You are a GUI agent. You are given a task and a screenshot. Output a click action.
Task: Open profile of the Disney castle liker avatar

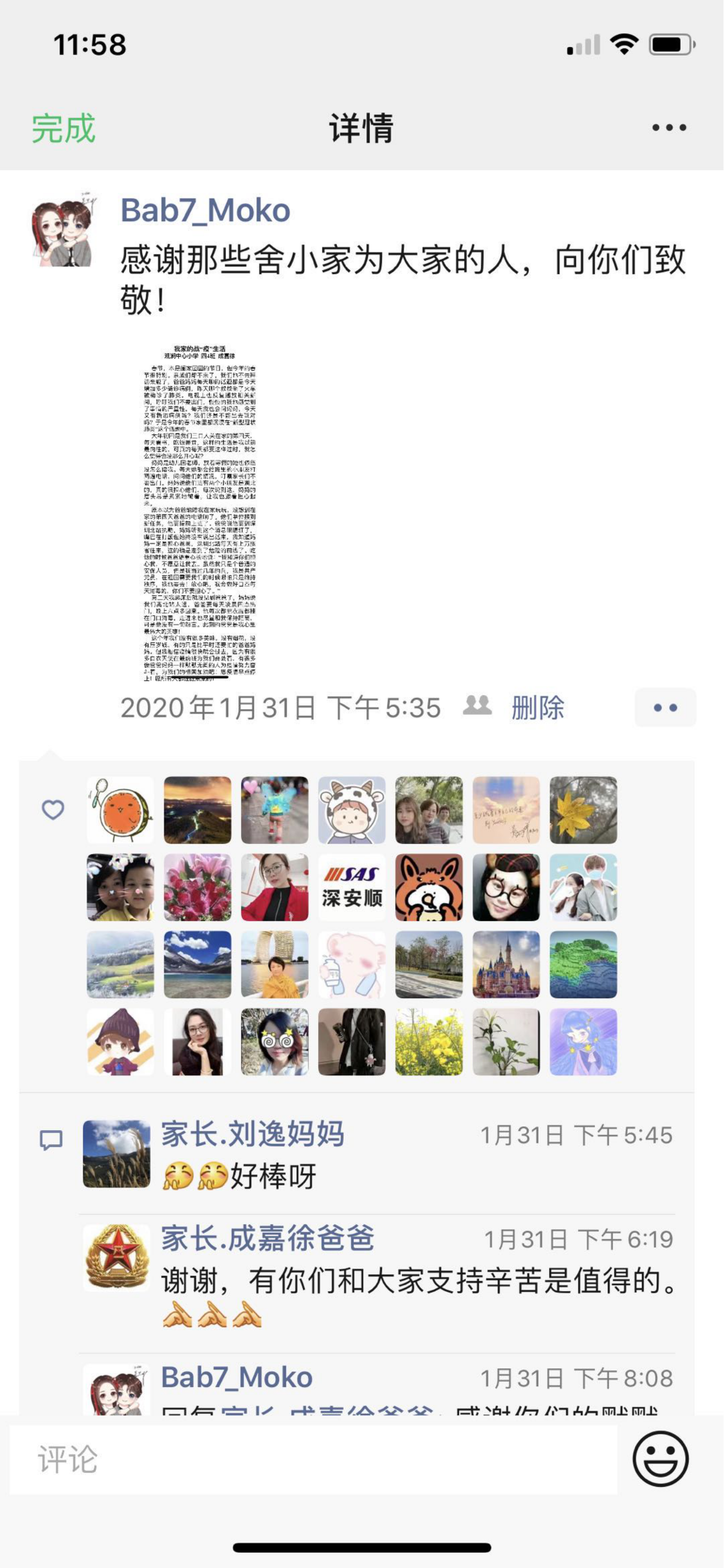[506, 964]
